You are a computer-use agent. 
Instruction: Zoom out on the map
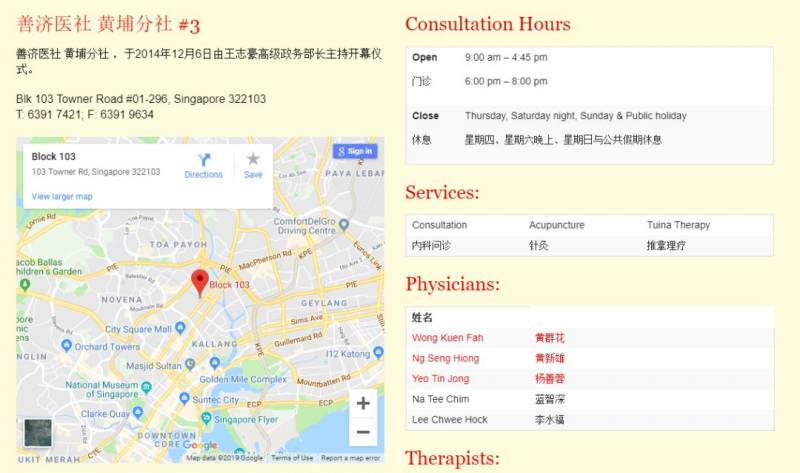pos(363,432)
